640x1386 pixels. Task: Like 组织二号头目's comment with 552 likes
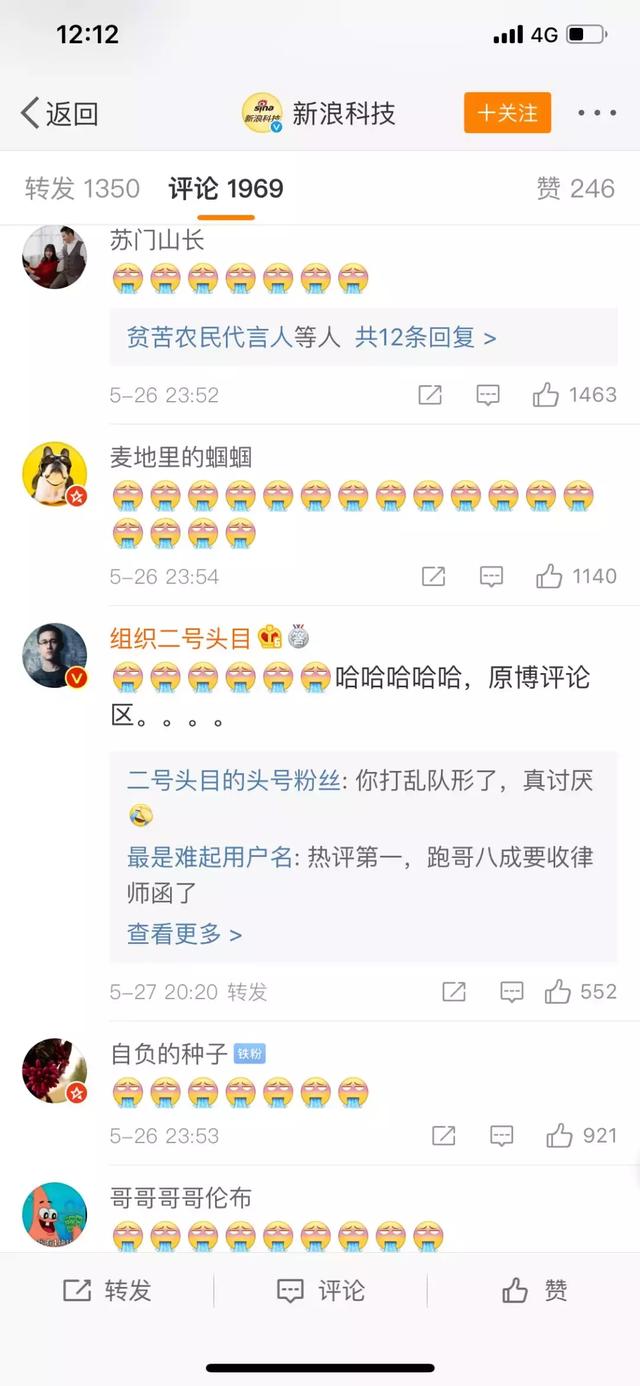point(581,992)
